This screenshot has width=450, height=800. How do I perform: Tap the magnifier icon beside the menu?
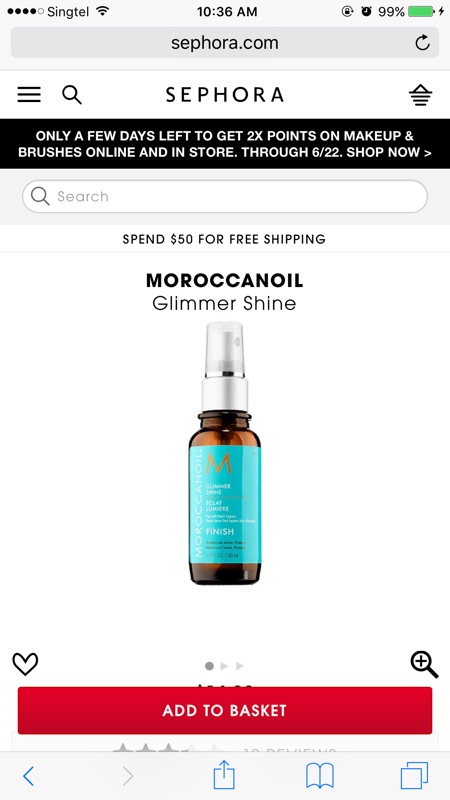(72, 95)
